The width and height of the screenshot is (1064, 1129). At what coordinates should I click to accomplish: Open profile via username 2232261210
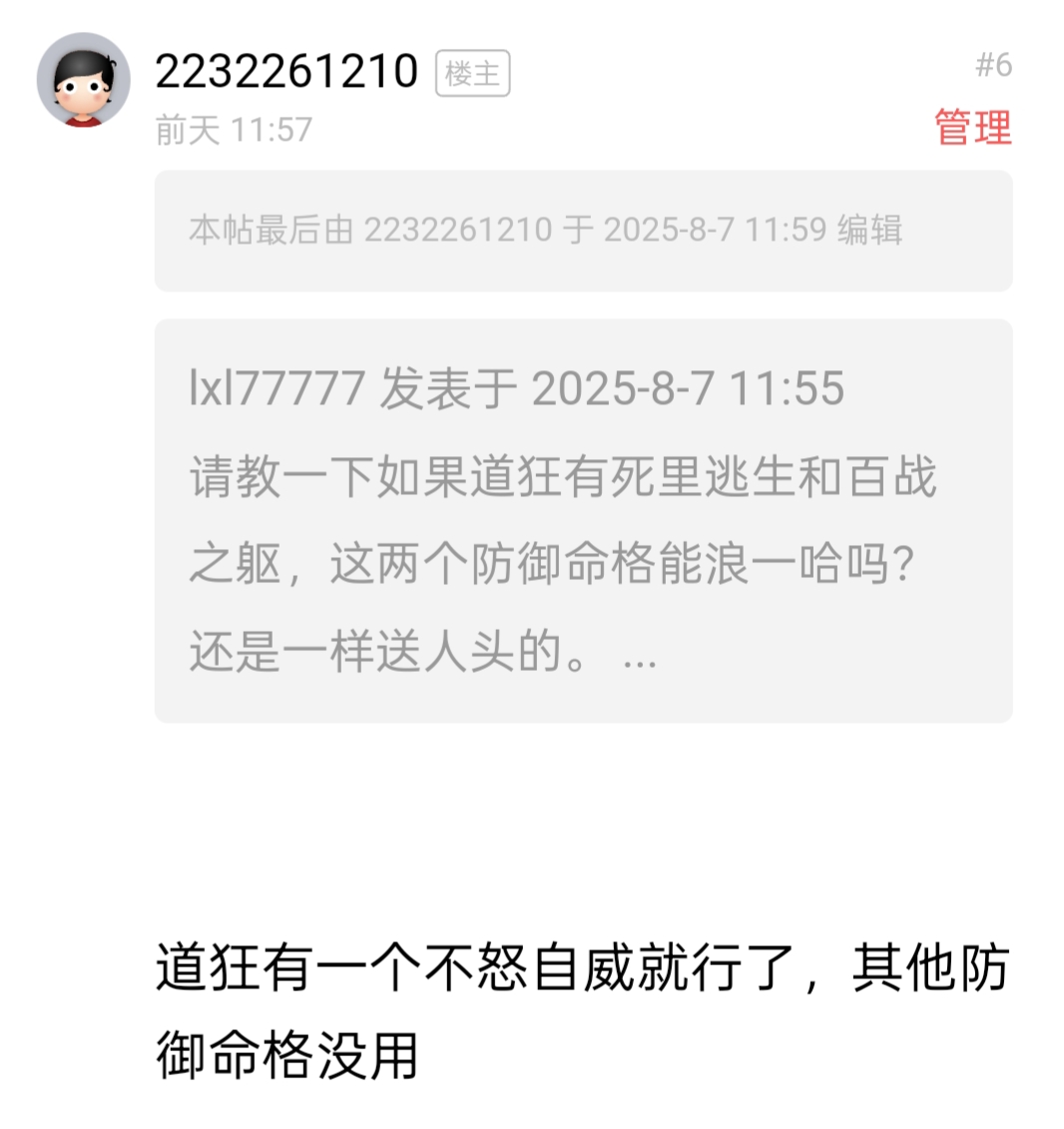point(286,72)
